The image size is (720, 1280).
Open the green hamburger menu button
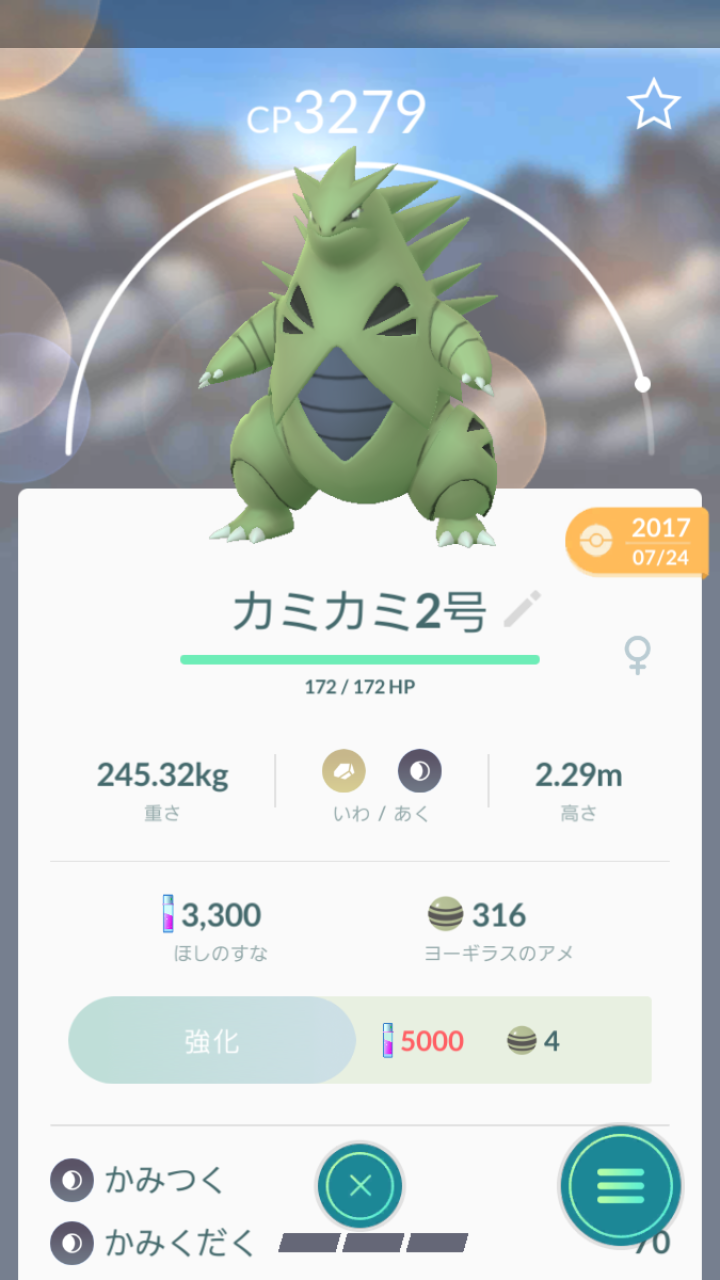620,1186
